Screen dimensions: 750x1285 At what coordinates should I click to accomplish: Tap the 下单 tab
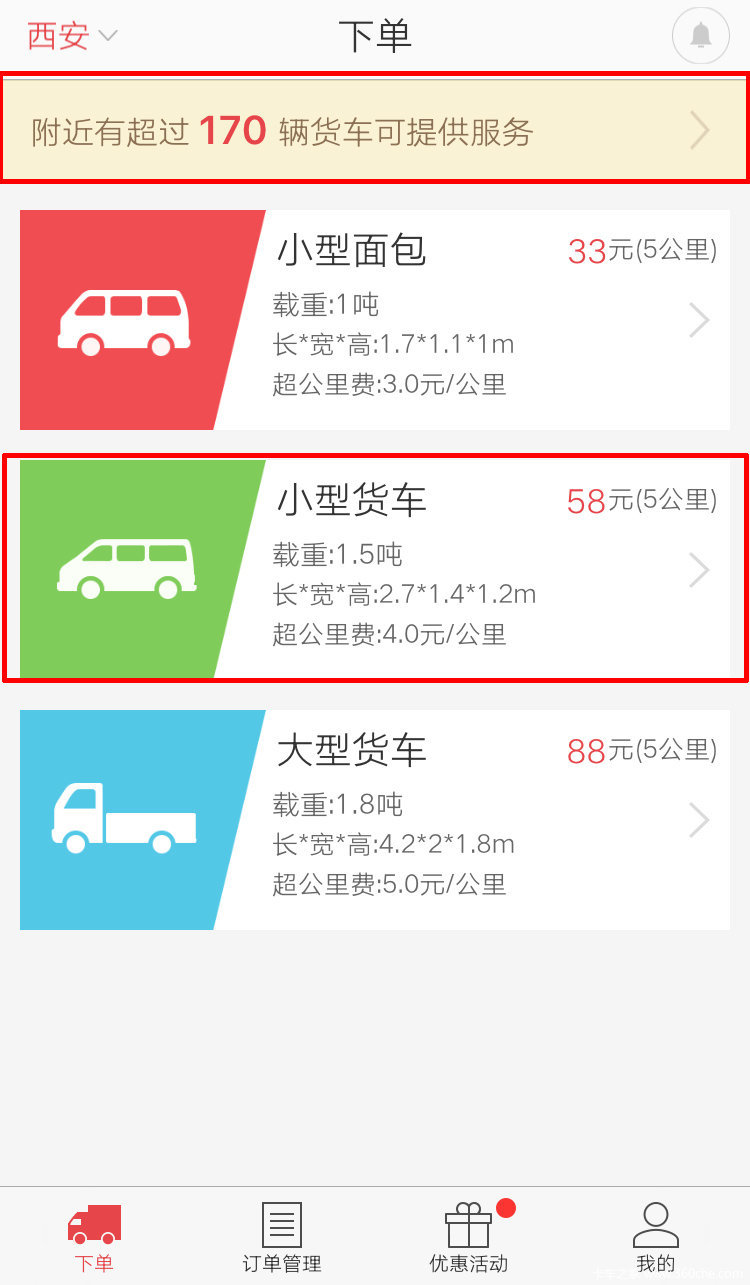(94, 1238)
